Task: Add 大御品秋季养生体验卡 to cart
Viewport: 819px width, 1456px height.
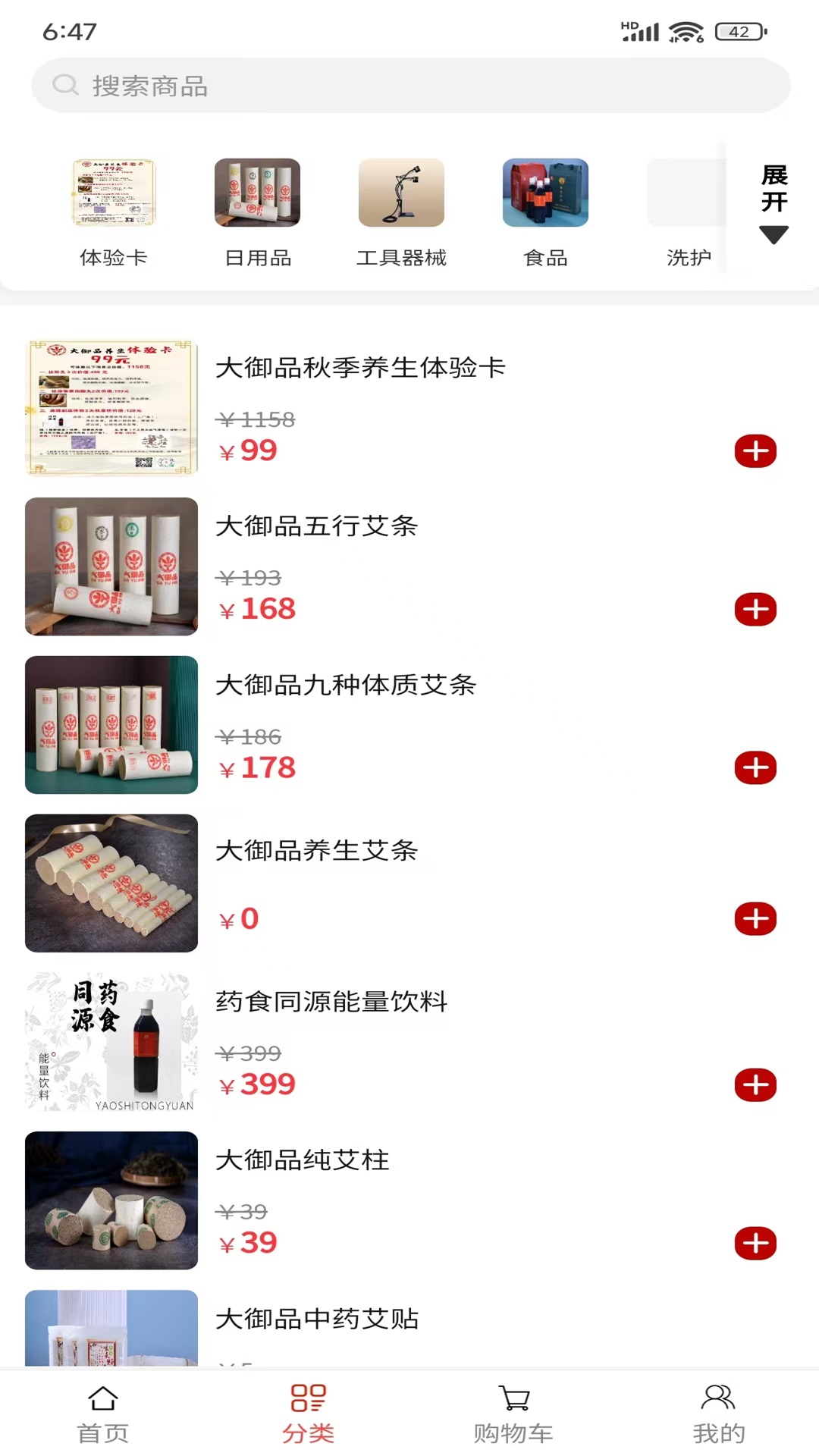Action: pos(755,451)
